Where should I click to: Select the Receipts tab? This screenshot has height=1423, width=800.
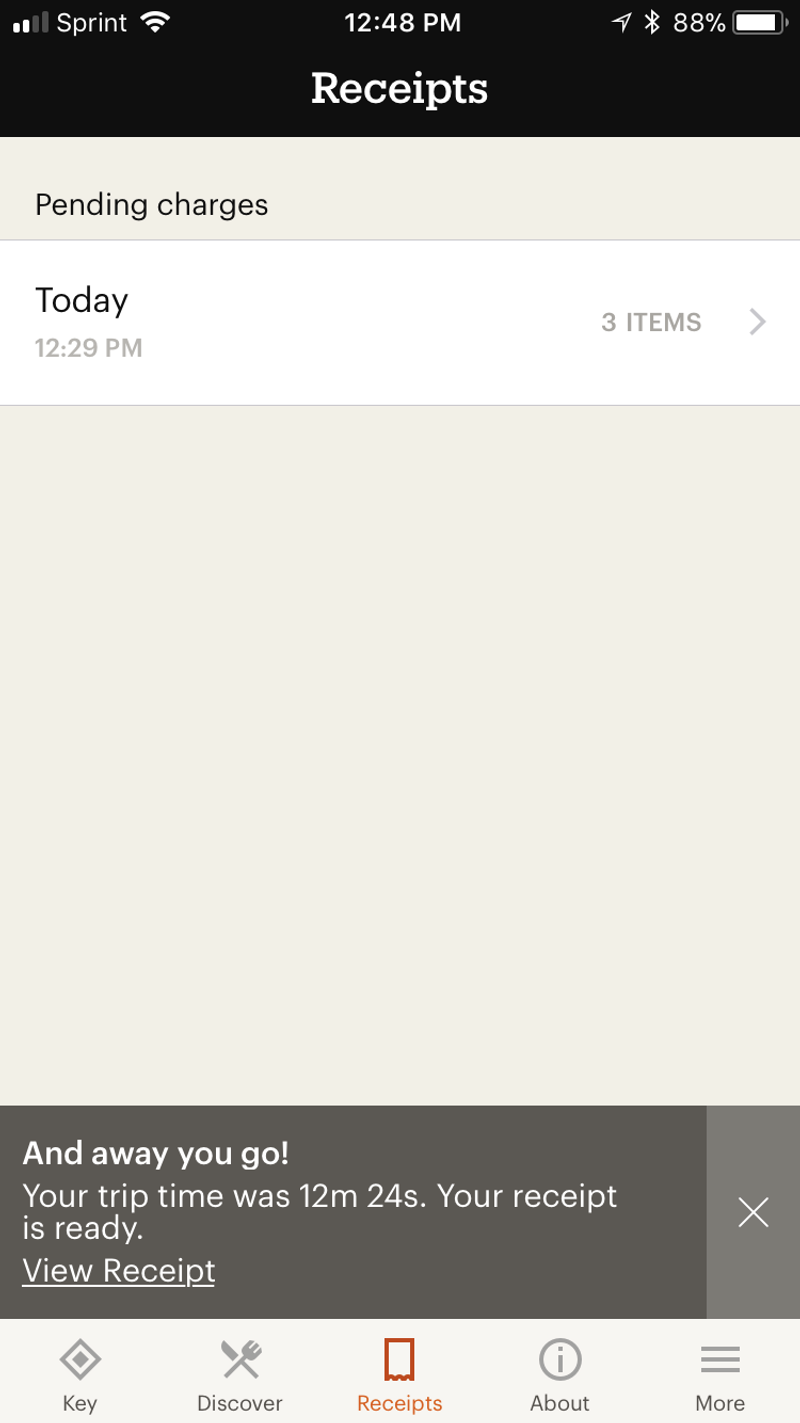pyautogui.click(x=400, y=1375)
